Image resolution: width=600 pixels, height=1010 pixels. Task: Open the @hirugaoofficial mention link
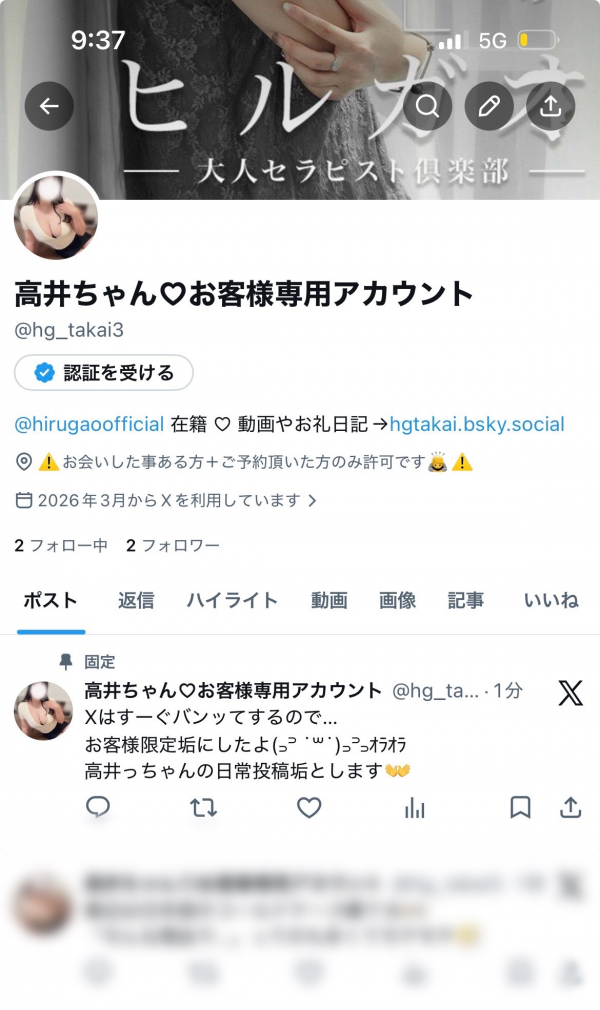click(x=89, y=424)
